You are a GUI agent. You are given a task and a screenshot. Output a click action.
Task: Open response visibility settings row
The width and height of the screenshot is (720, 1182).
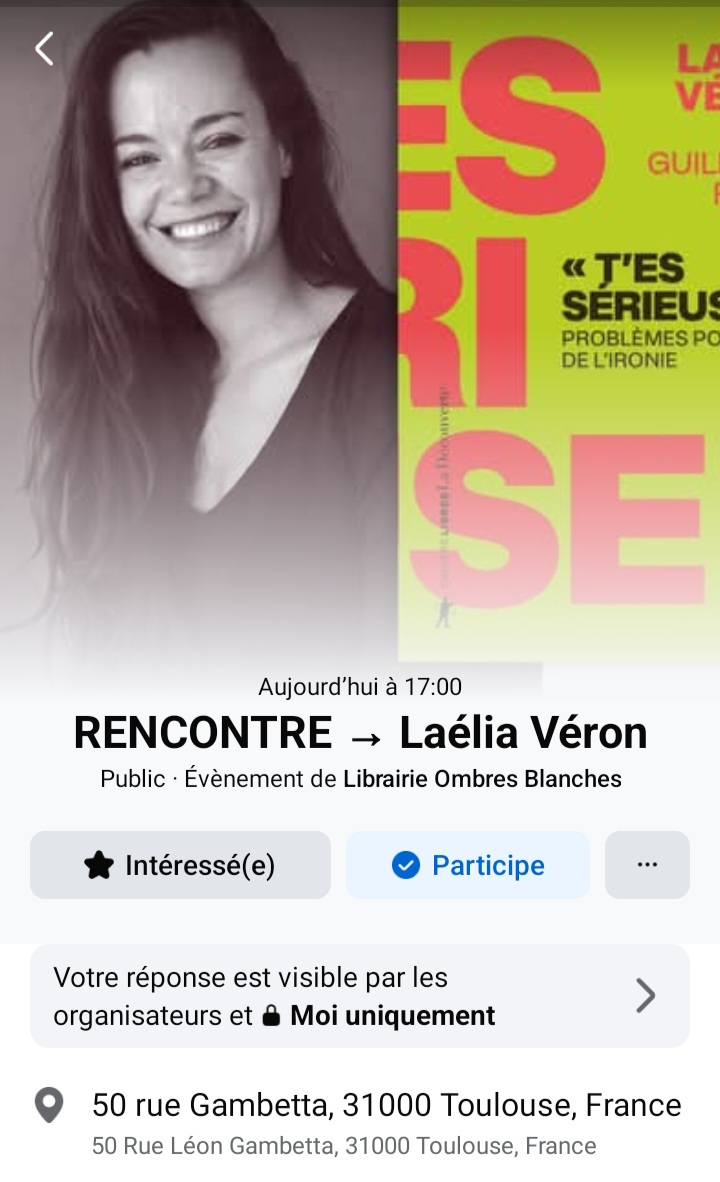[x=360, y=996]
